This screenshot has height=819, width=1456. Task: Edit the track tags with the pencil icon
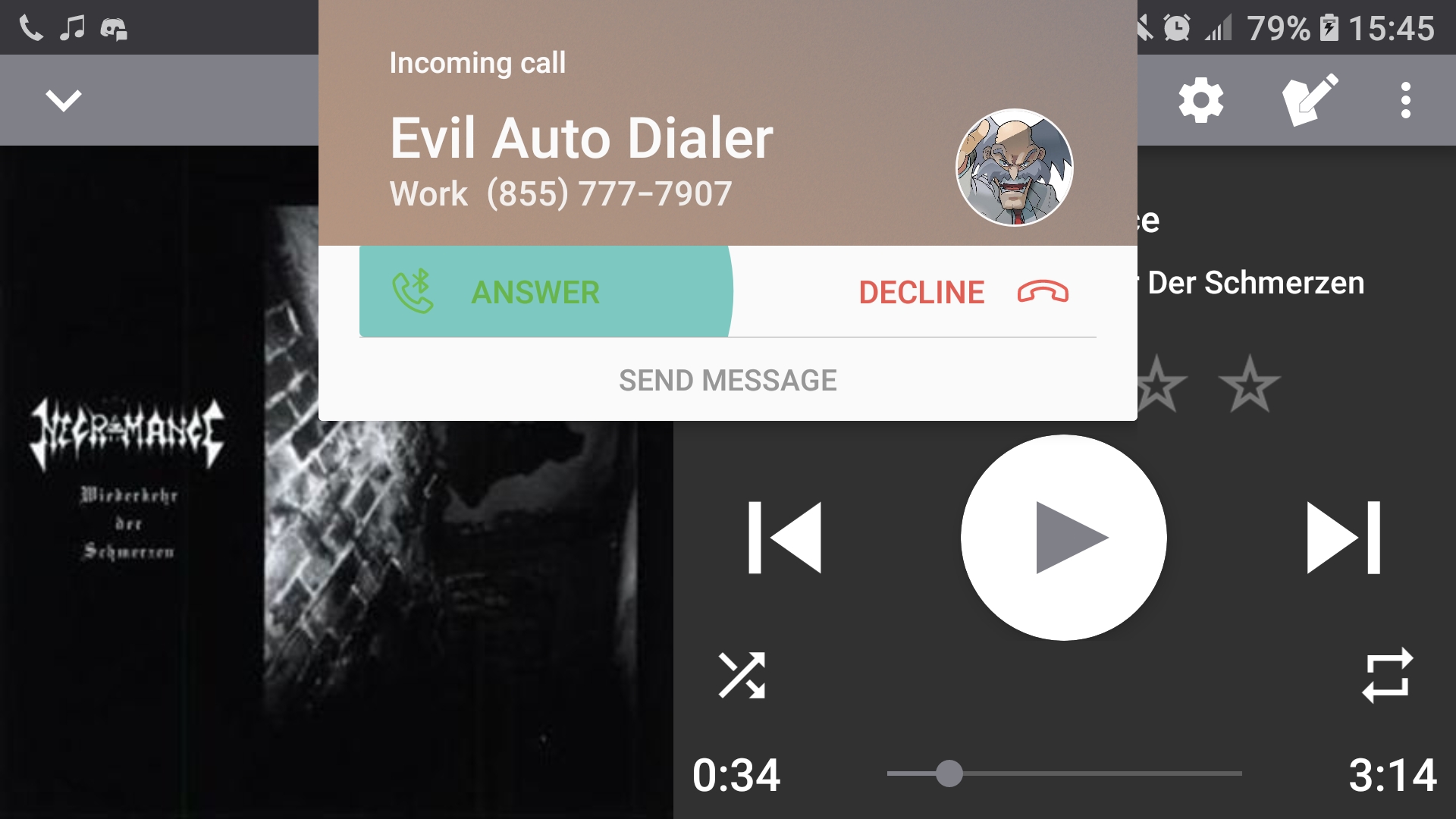(1310, 100)
